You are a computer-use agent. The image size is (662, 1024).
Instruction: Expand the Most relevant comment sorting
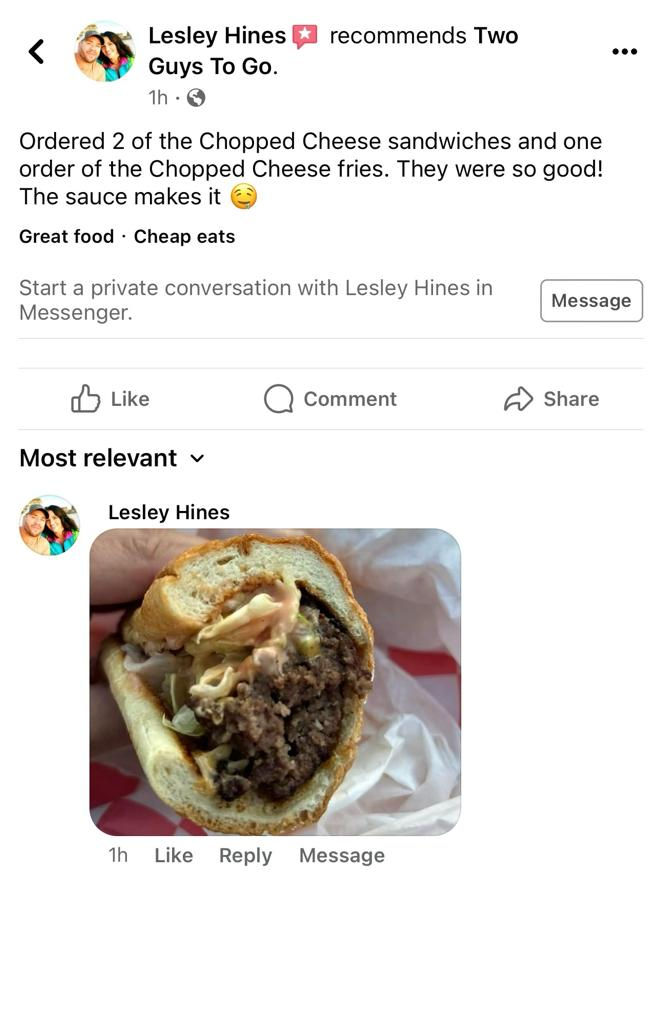[x=112, y=458]
